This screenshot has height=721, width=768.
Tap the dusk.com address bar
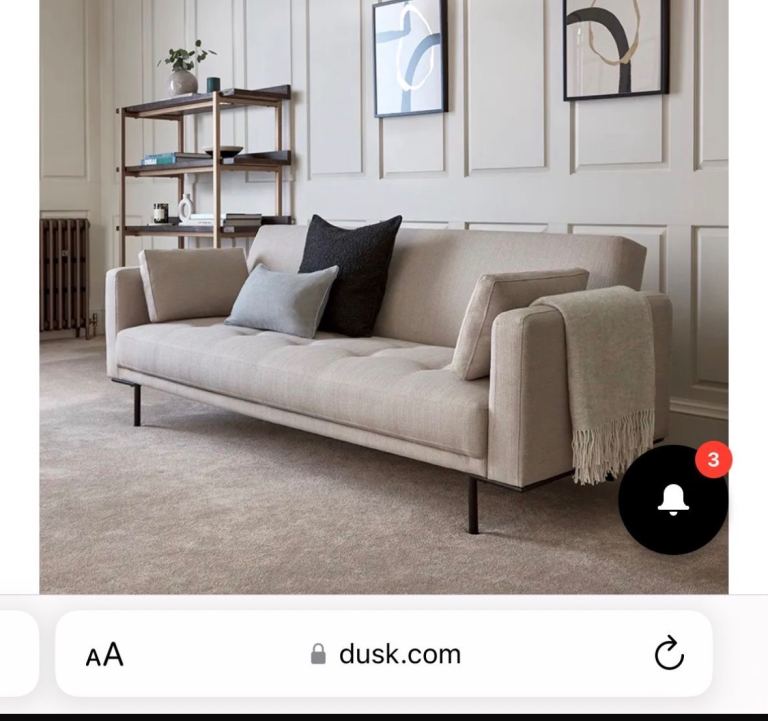coord(386,655)
